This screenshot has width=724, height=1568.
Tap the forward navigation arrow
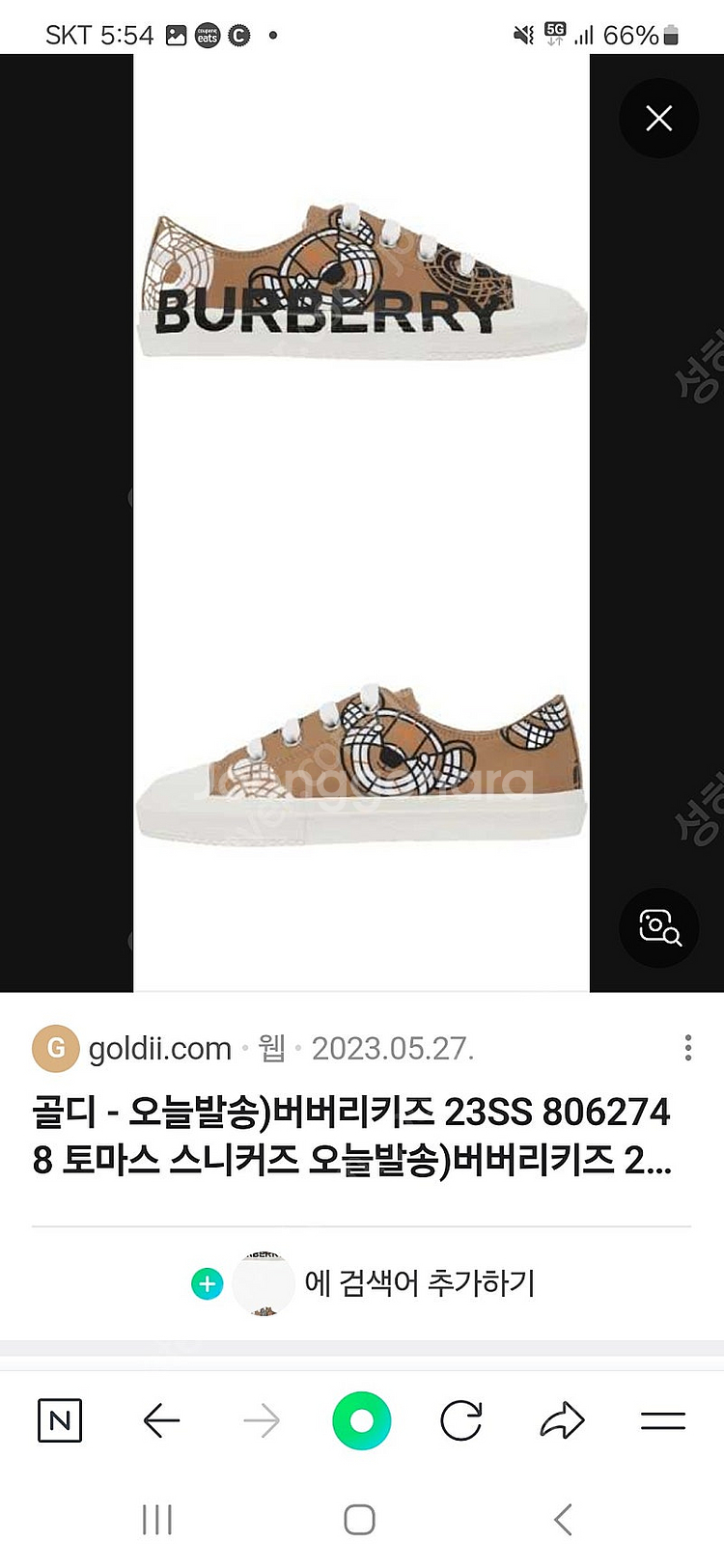(261, 1420)
